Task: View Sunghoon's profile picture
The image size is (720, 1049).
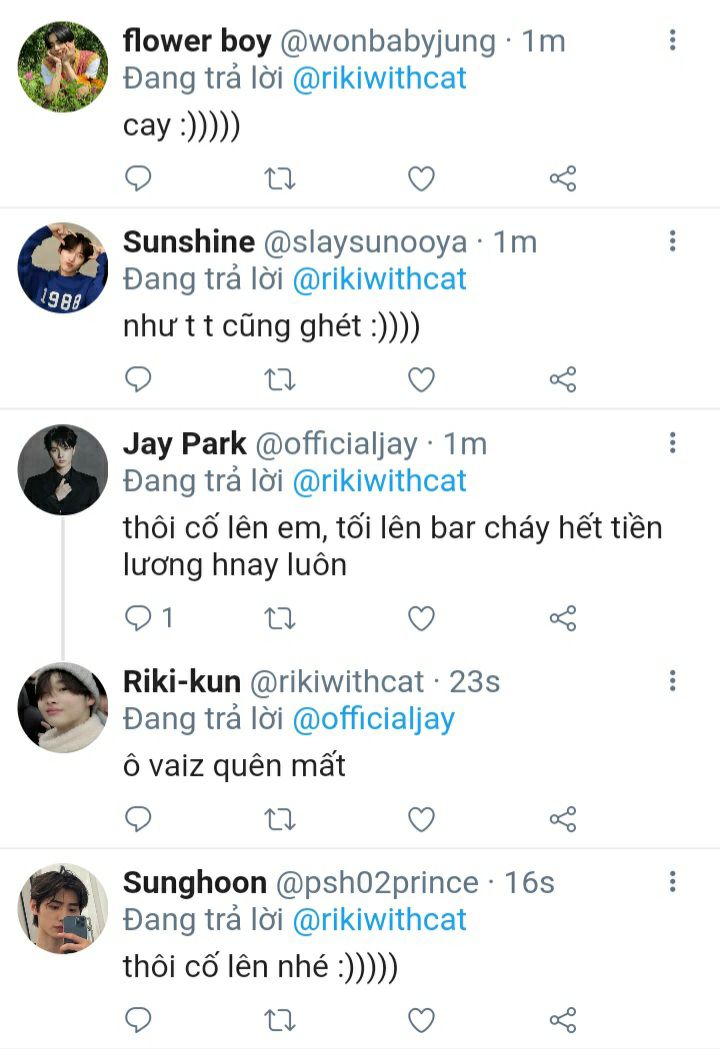Action: 62,908
